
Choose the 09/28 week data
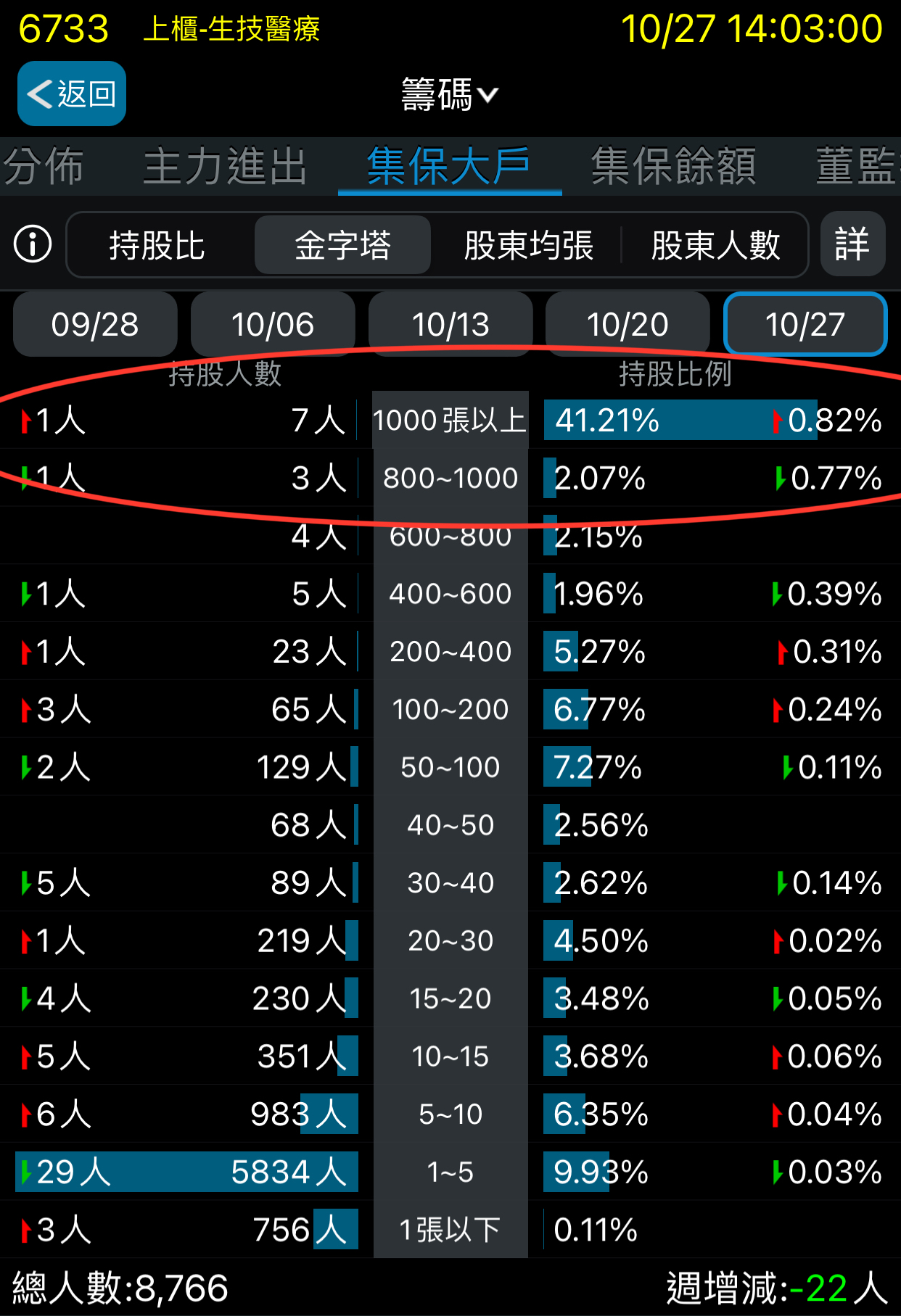pyautogui.click(x=95, y=325)
